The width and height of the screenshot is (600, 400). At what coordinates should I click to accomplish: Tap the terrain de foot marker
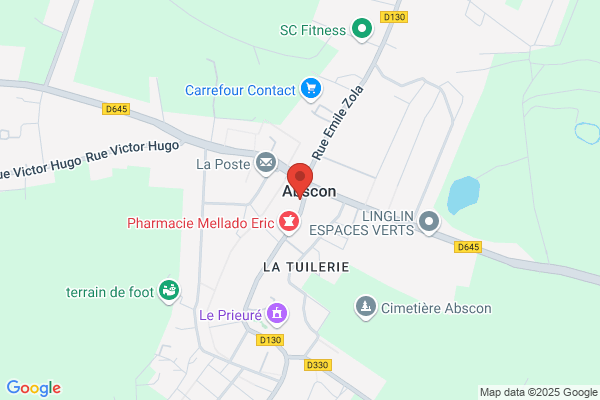tap(169, 291)
